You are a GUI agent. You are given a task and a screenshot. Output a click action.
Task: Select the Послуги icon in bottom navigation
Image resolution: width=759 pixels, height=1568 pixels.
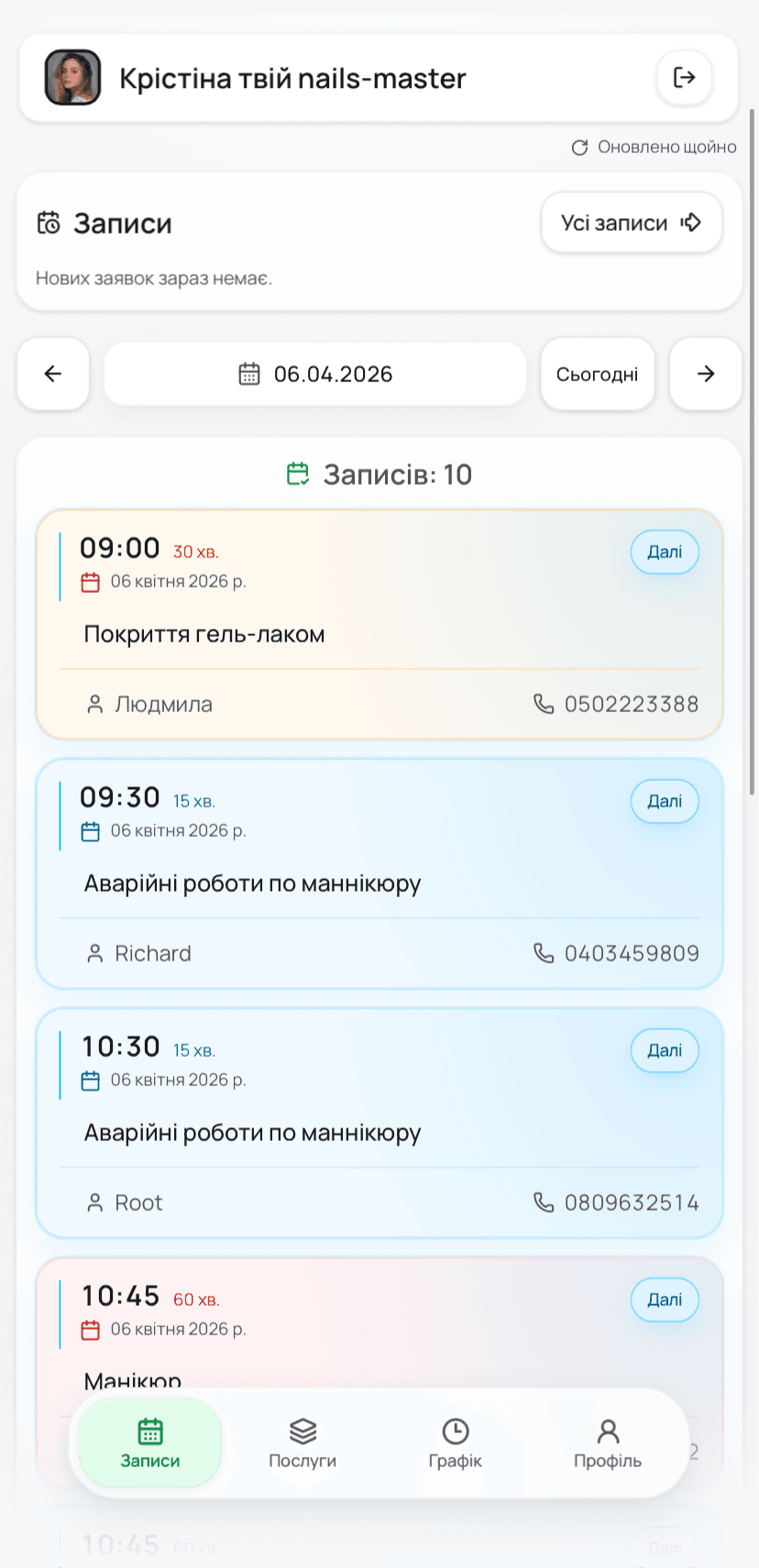point(302,1443)
